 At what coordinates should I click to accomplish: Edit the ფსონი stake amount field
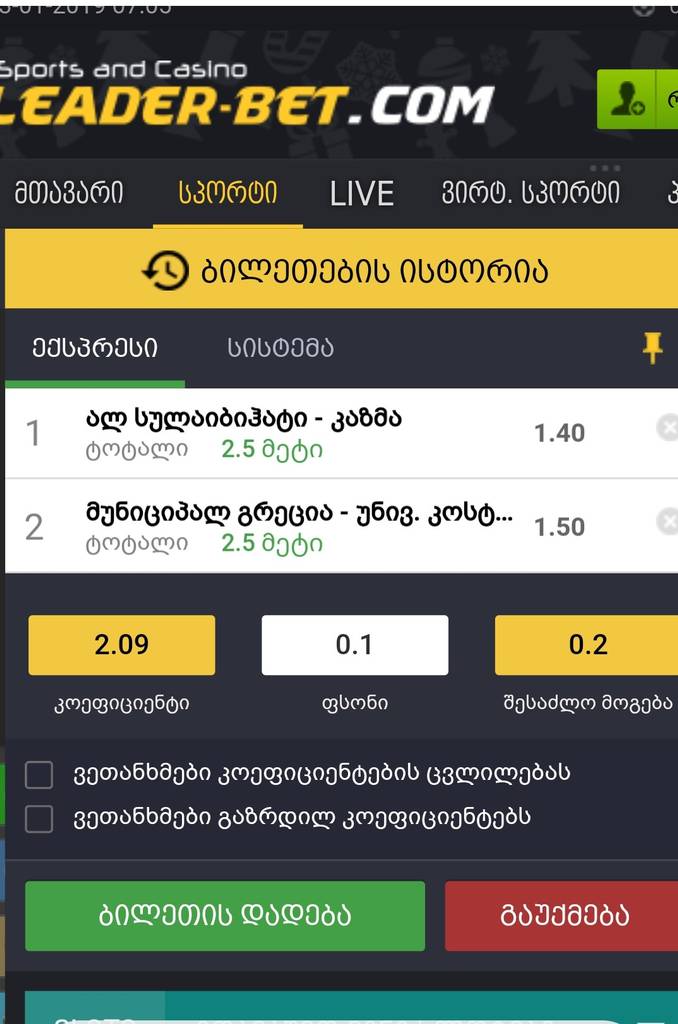[354, 645]
